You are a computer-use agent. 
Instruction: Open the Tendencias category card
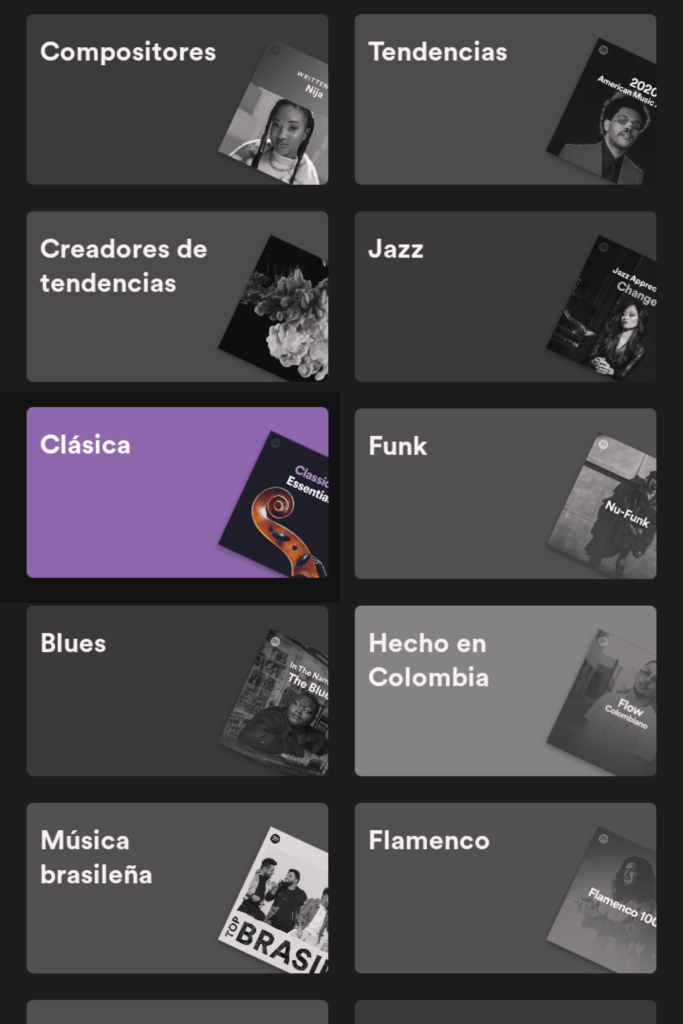pyautogui.click(x=505, y=99)
